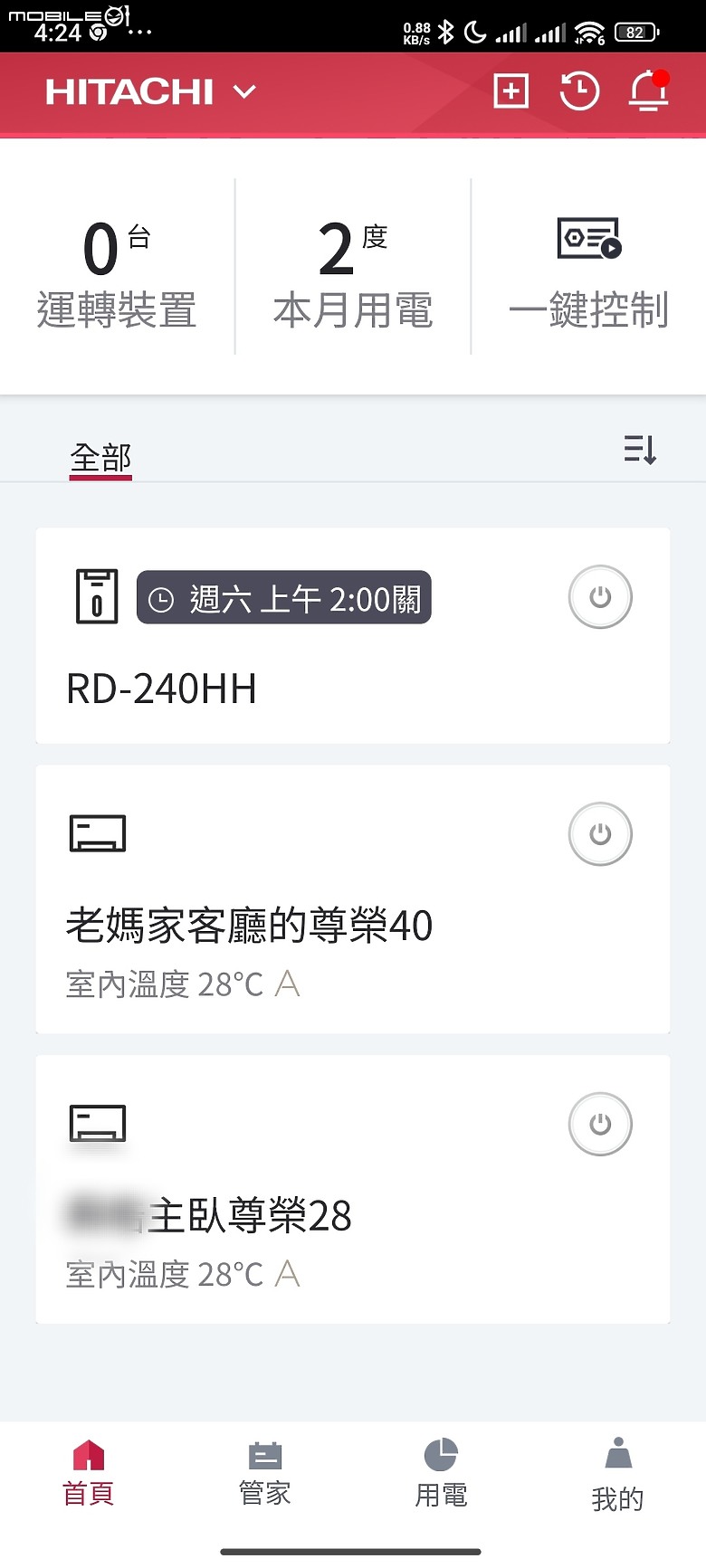Switch to the 管家 tab
The height and width of the screenshot is (1568, 706).
click(265, 1474)
